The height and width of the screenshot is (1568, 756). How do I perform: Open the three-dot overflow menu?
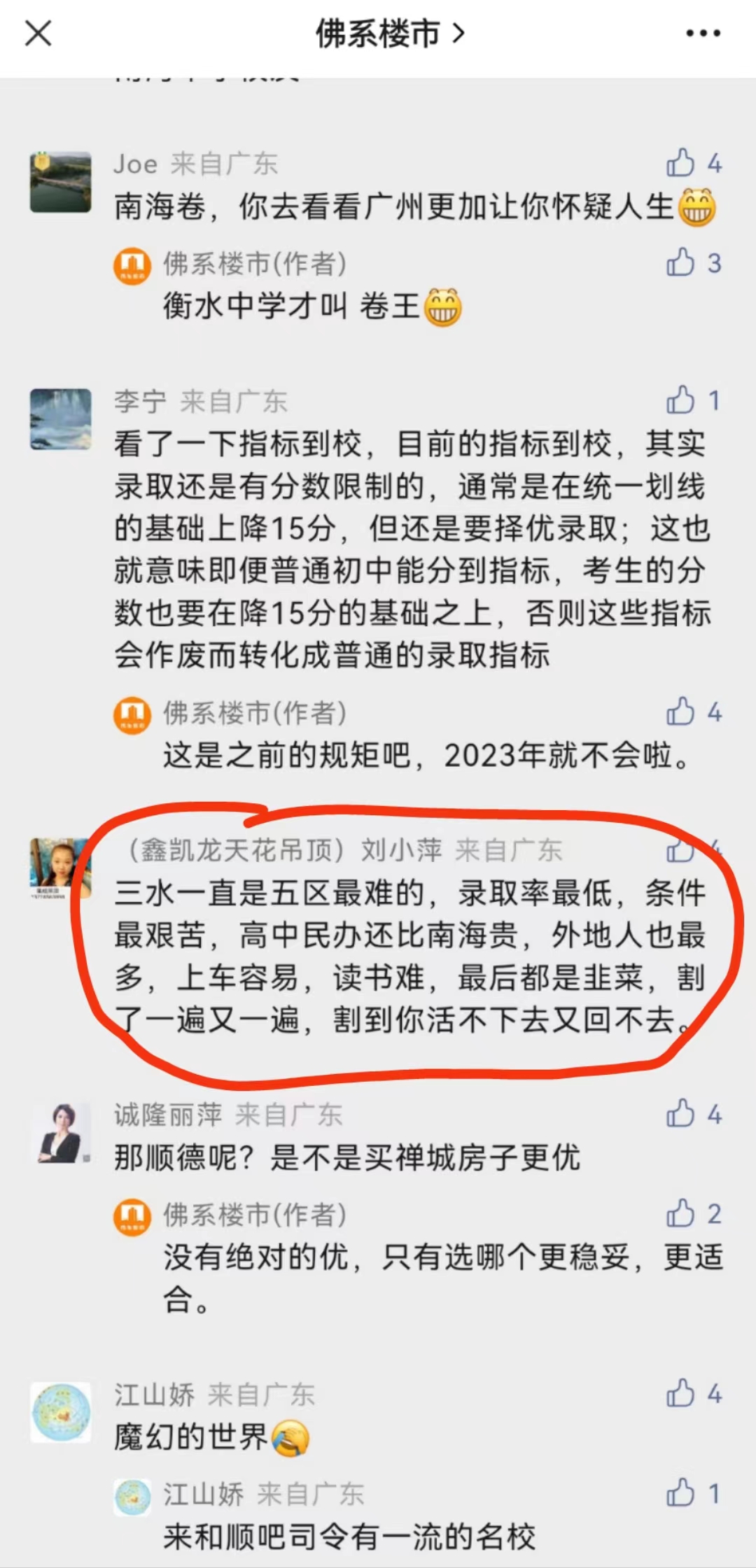pyautogui.click(x=703, y=33)
